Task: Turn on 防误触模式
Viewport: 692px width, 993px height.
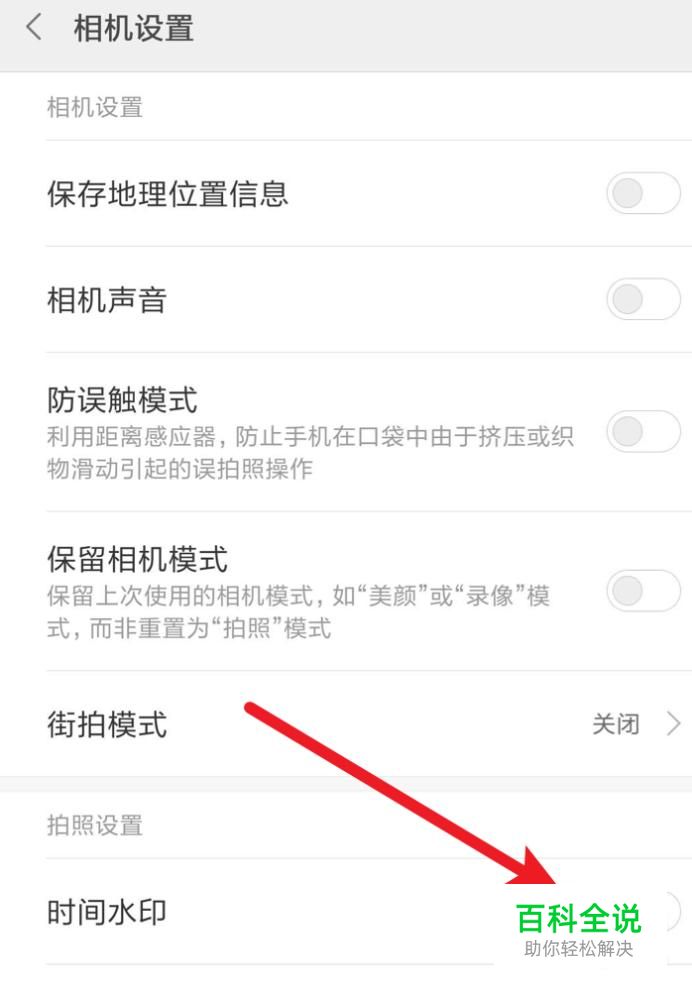Action: 643,432
